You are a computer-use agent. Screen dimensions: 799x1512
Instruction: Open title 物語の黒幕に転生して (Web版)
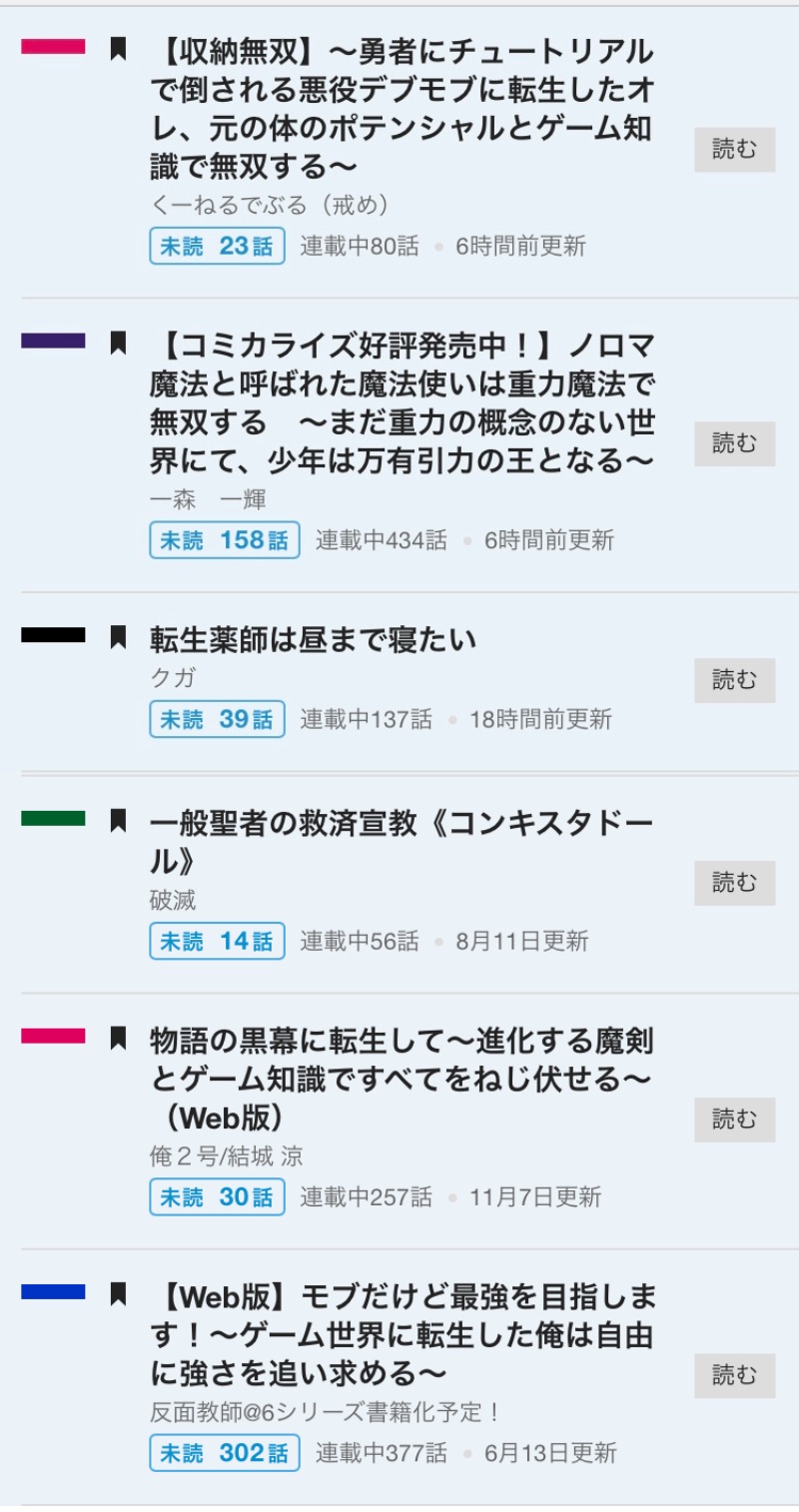point(401,1079)
